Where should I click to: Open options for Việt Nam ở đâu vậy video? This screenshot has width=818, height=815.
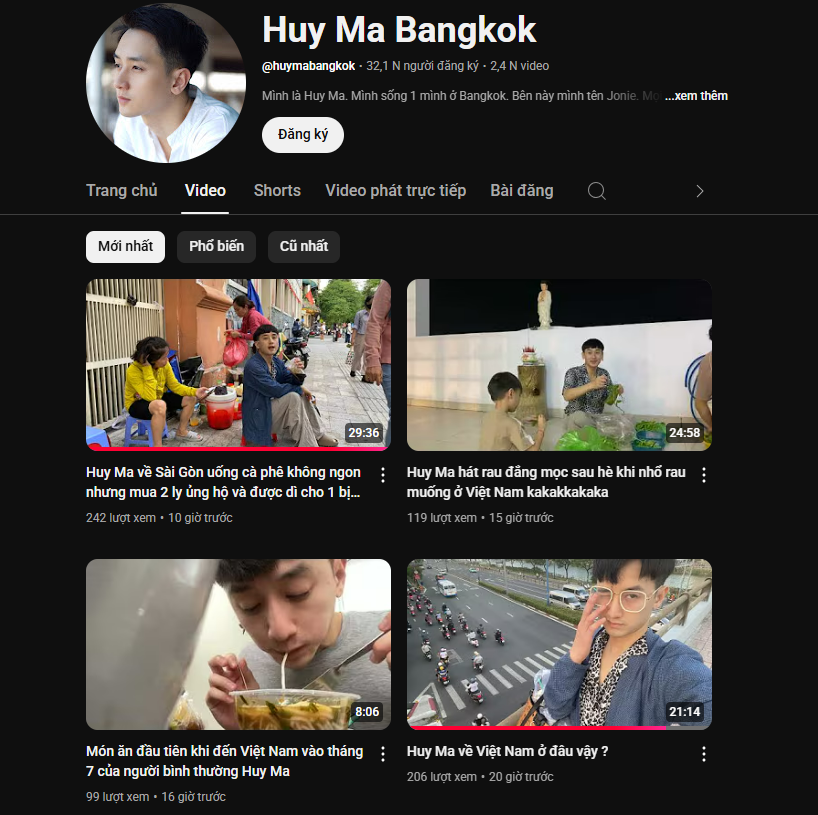coord(703,754)
